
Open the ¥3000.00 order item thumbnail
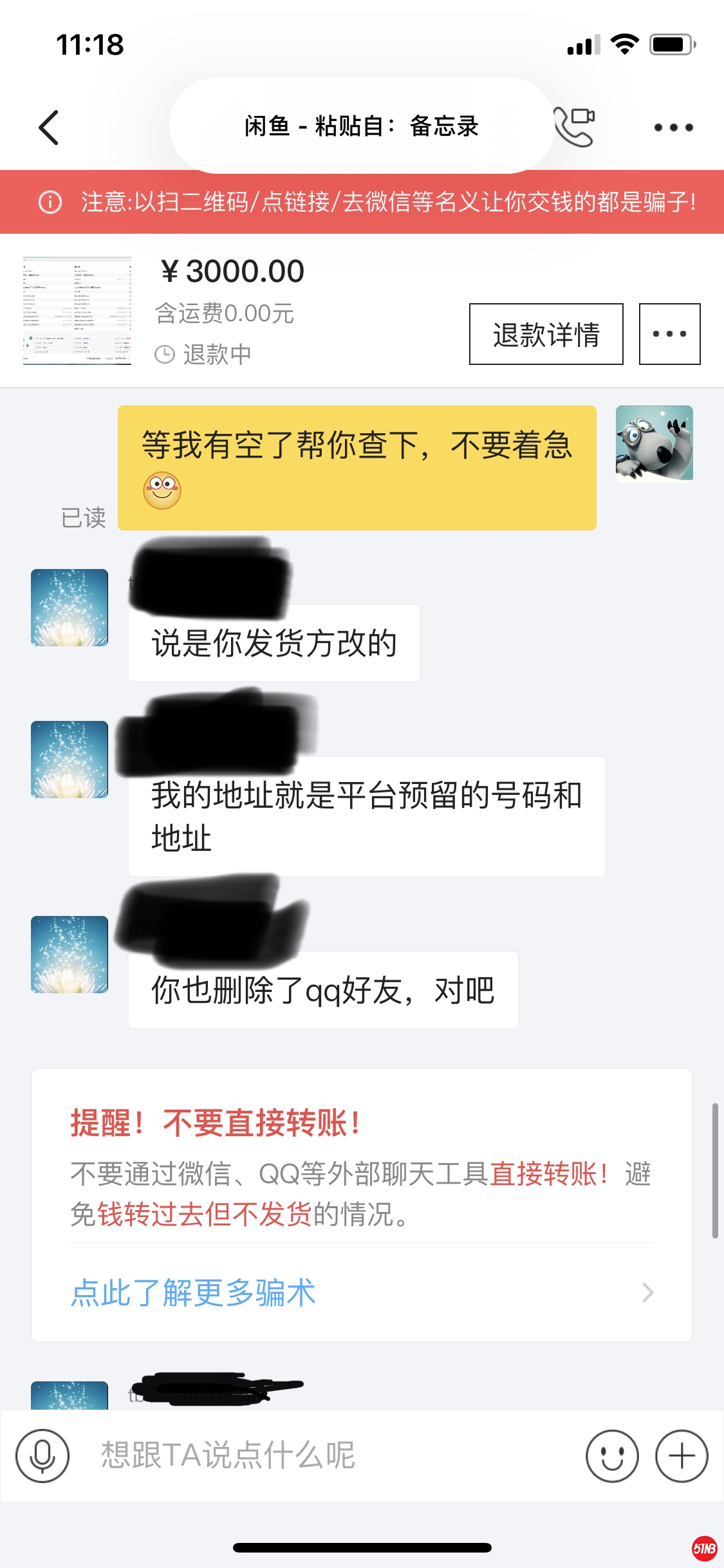(x=77, y=311)
